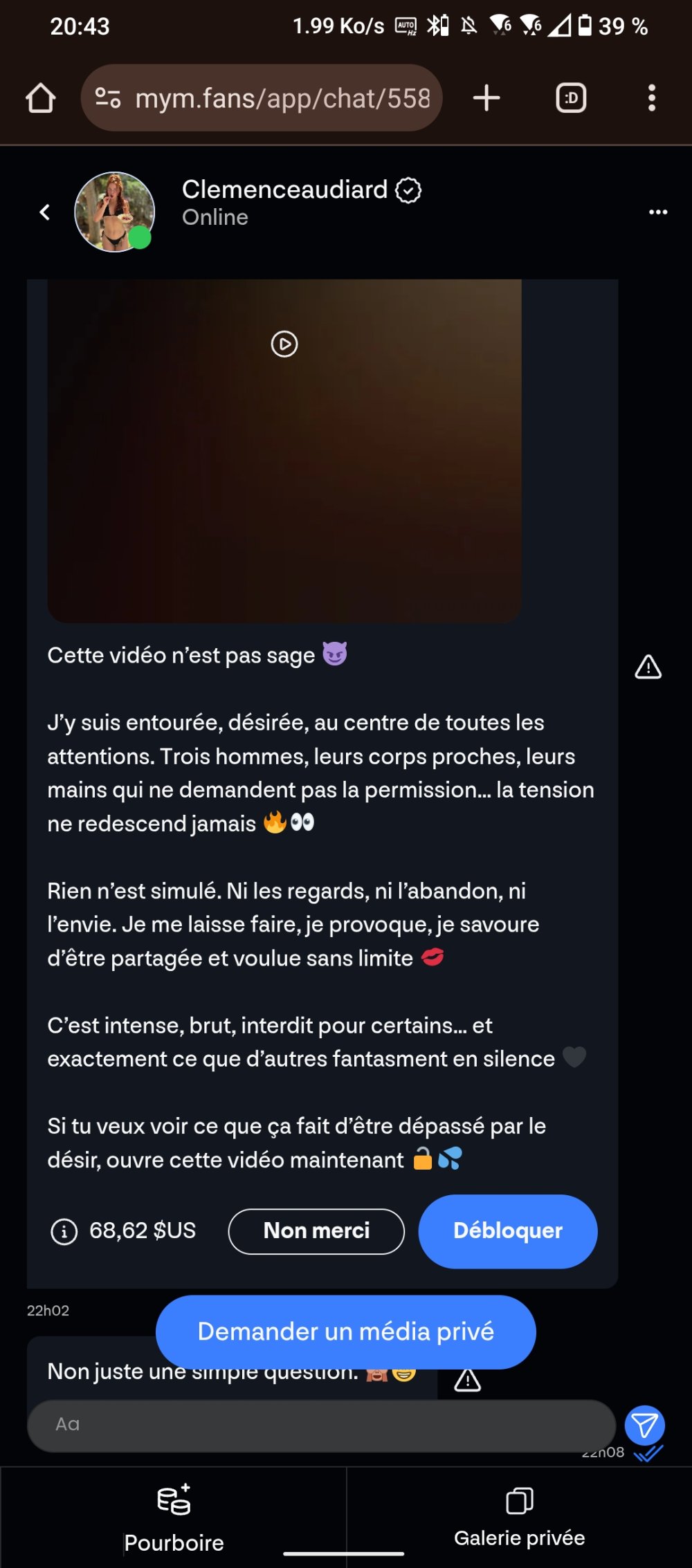This screenshot has width=692, height=1568.
Task: Open the browser tab switcher
Action: (571, 98)
